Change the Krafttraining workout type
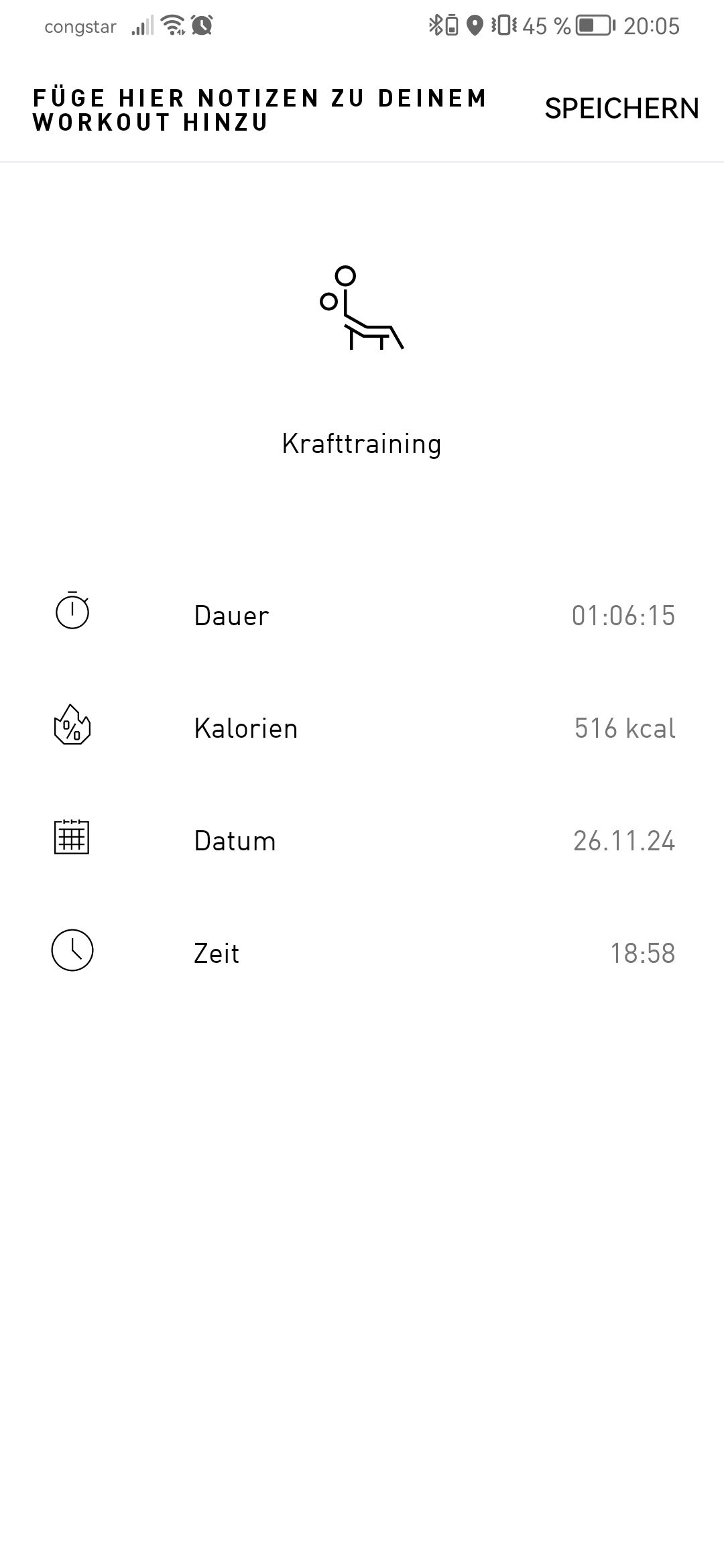 (361, 444)
